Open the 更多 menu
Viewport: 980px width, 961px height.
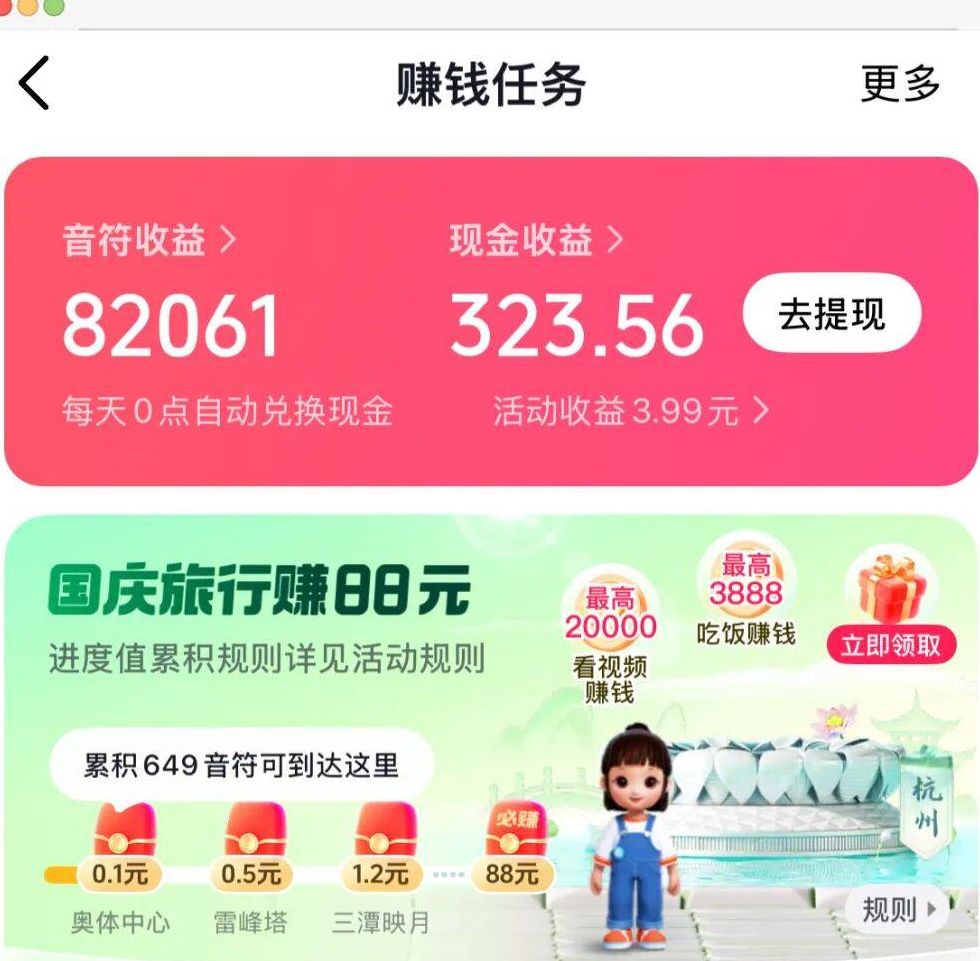click(x=900, y=84)
